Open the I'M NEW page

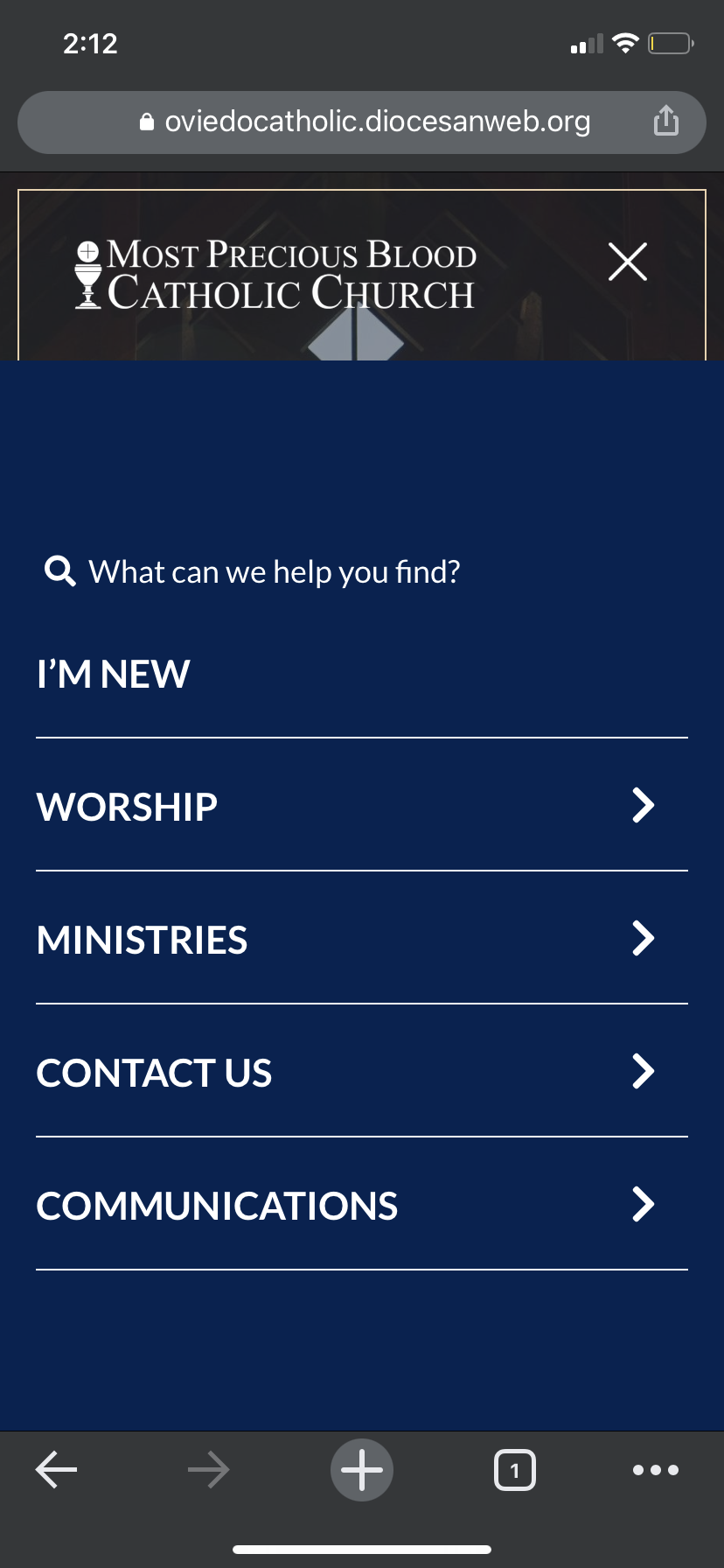(x=114, y=675)
